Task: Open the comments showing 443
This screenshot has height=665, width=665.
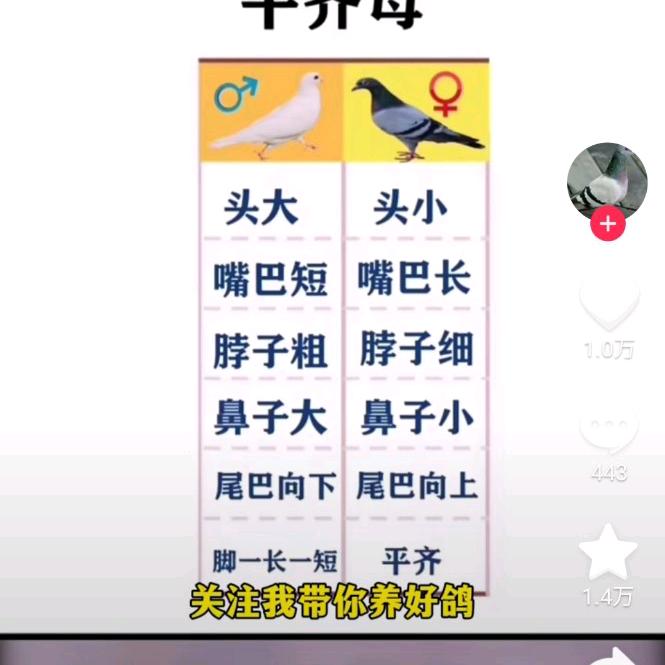Action: click(x=609, y=430)
